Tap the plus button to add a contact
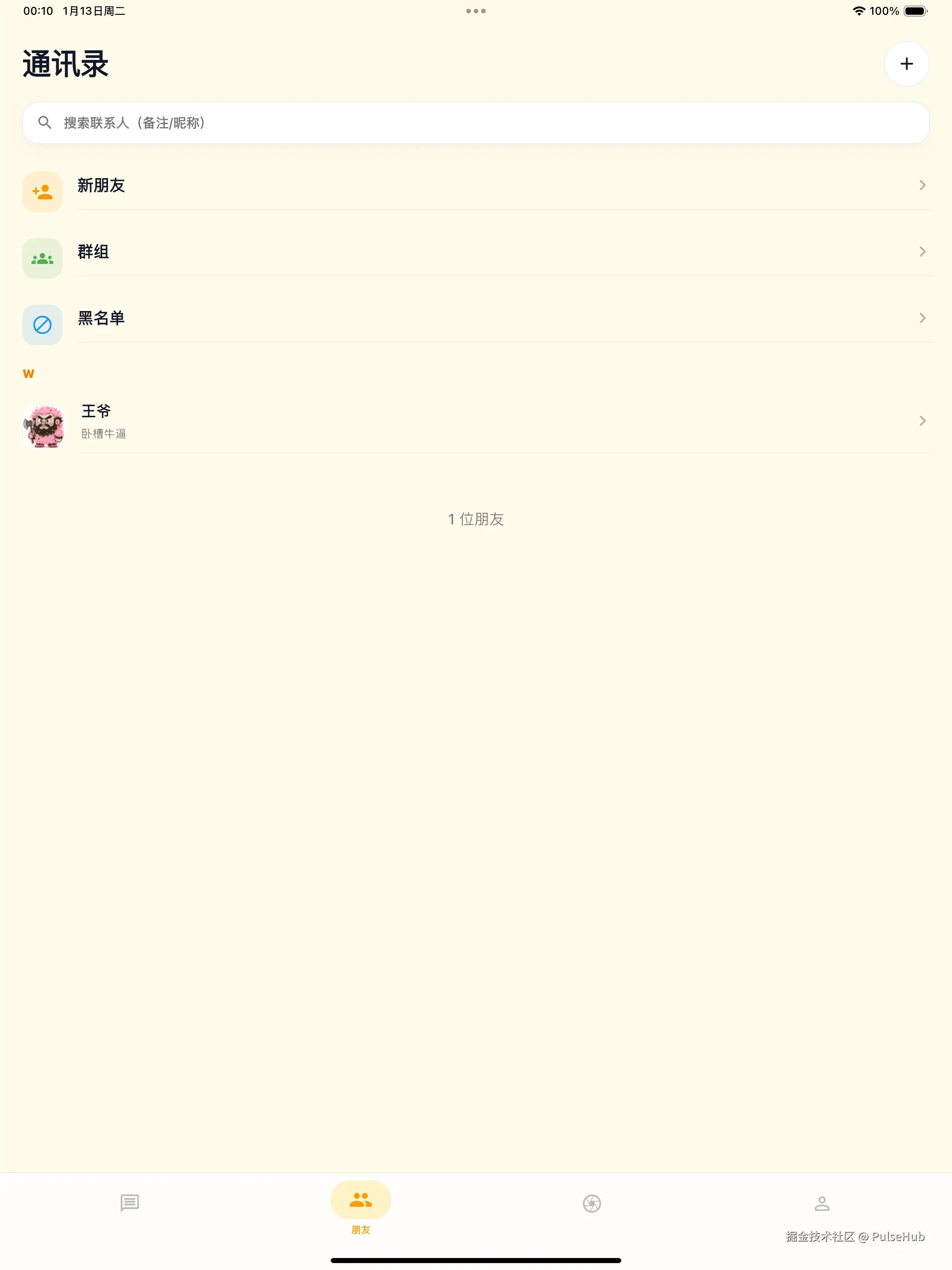The image size is (952, 1270). point(906,64)
